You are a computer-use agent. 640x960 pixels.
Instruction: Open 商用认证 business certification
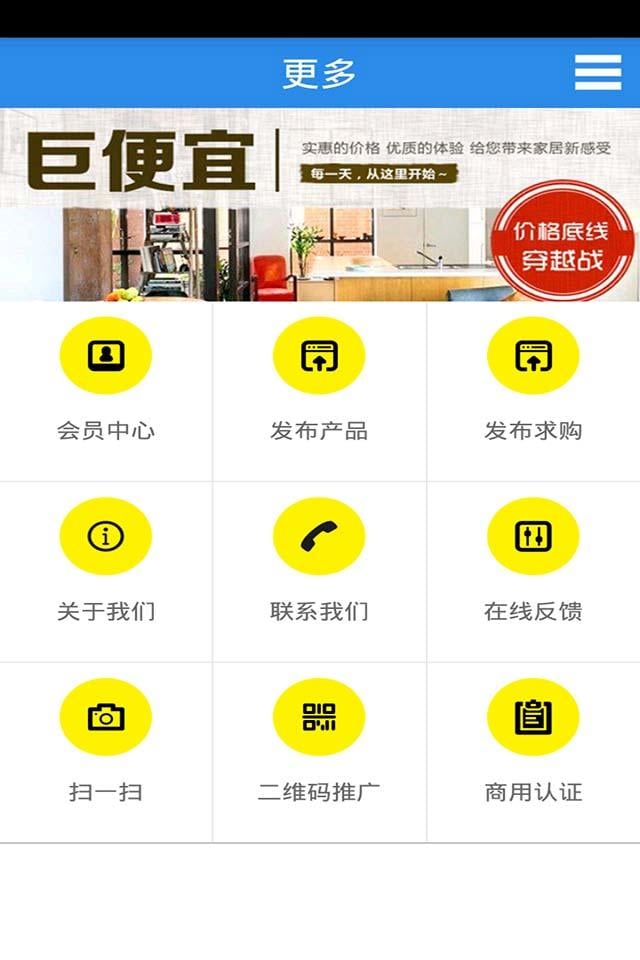(533, 717)
